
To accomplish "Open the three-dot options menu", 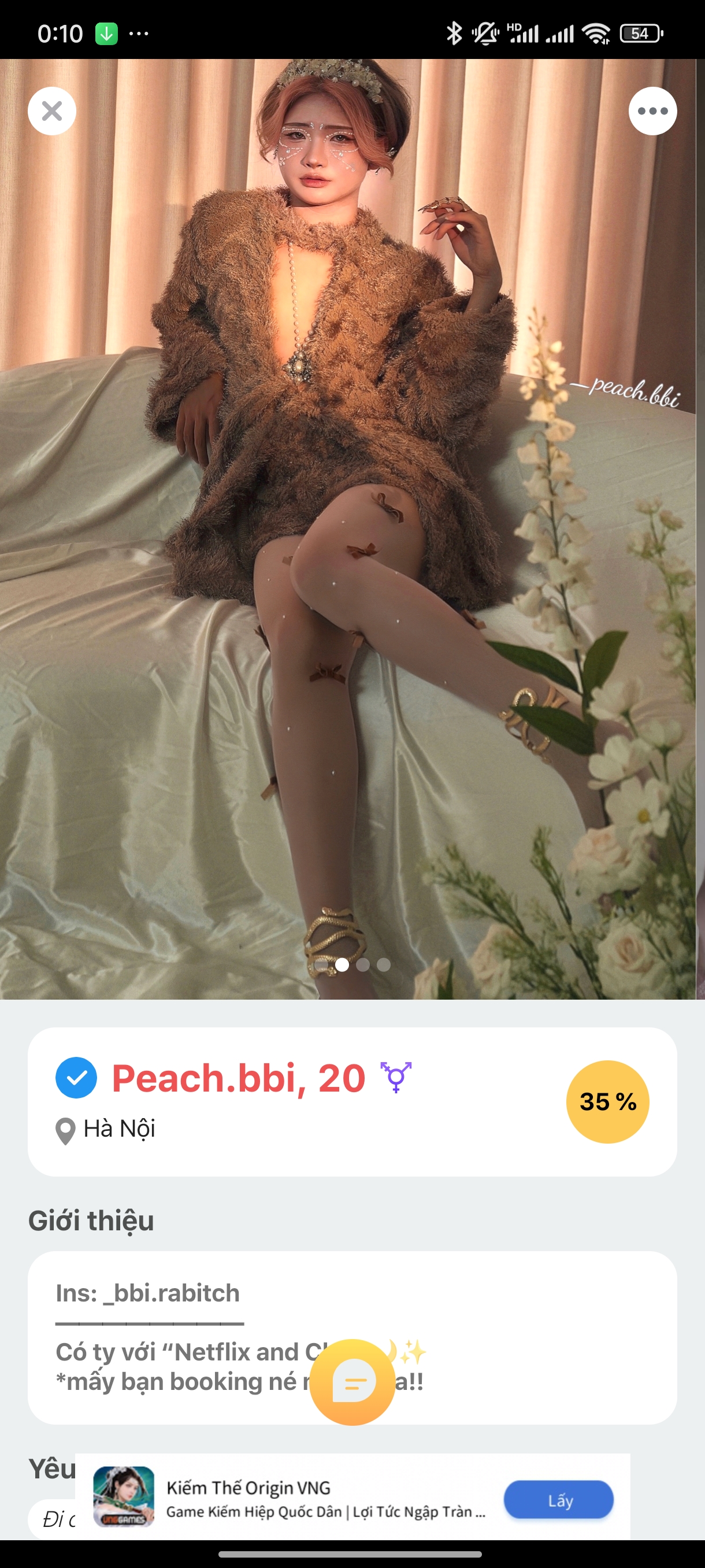I will tap(652, 111).
